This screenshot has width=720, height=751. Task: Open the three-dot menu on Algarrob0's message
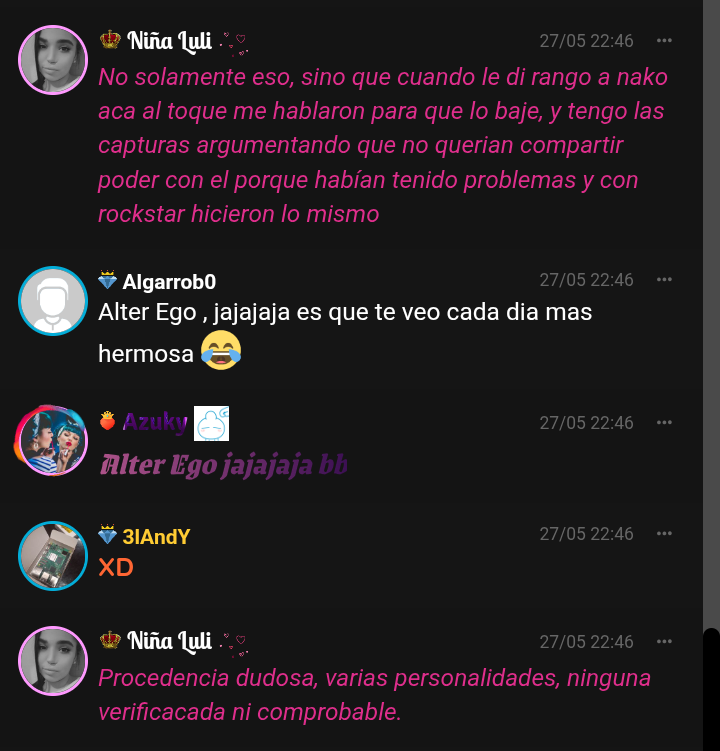point(664,280)
